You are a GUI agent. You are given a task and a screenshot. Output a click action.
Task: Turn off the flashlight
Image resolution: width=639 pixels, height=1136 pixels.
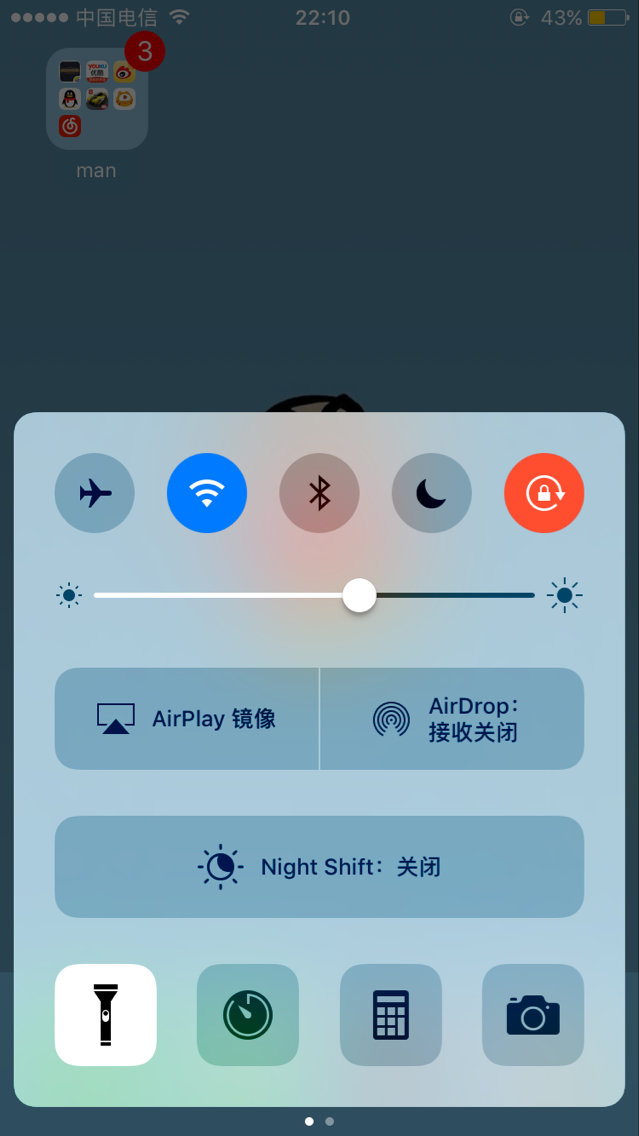click(x=106, y=1015)
